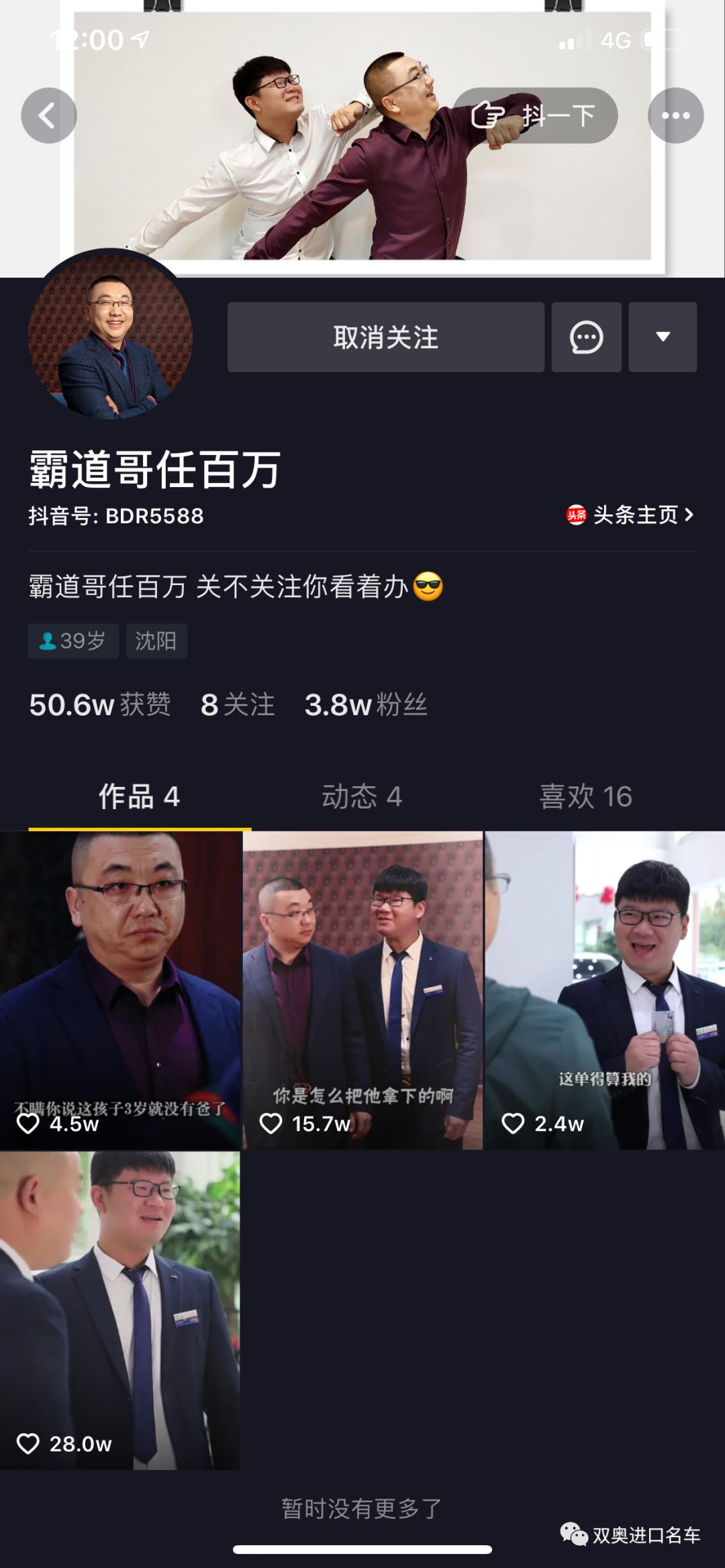Send a private message via chat icon
Viewport: 725px width, 1568px height.
[x=586, y=337]
